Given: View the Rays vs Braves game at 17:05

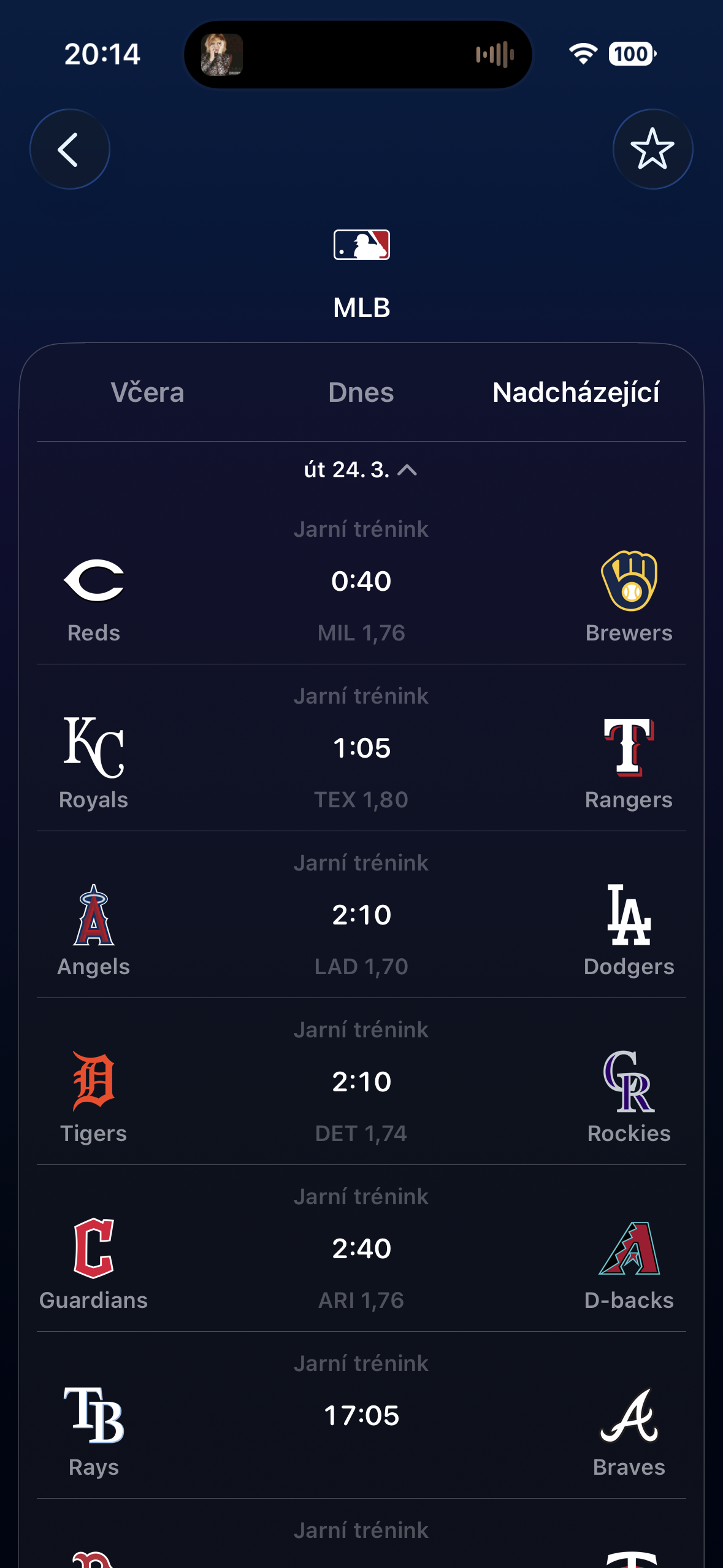Looking at the screenshot, I should tap(361, 1416).
